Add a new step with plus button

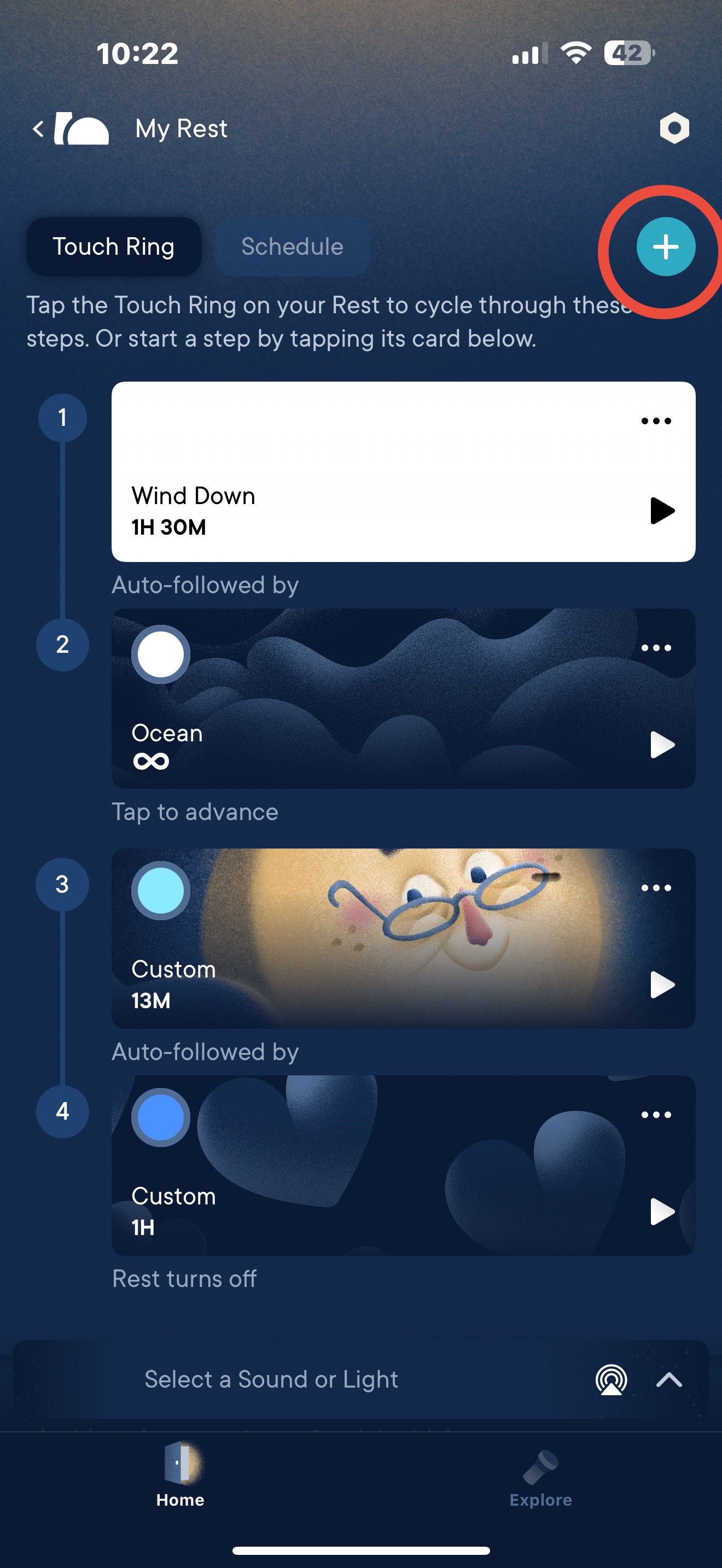[665, 247]
